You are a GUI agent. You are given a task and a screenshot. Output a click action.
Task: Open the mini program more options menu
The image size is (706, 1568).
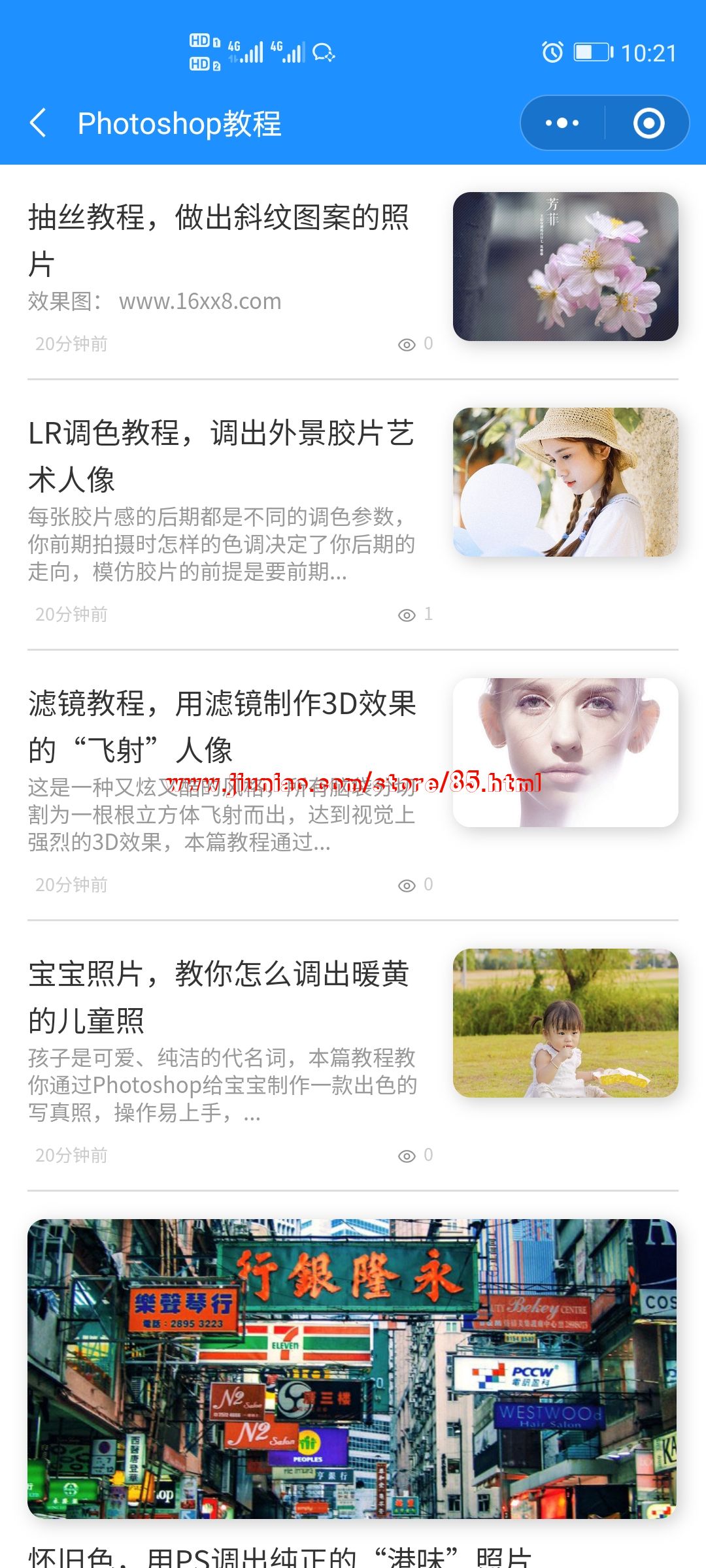(x=562, y=123)
